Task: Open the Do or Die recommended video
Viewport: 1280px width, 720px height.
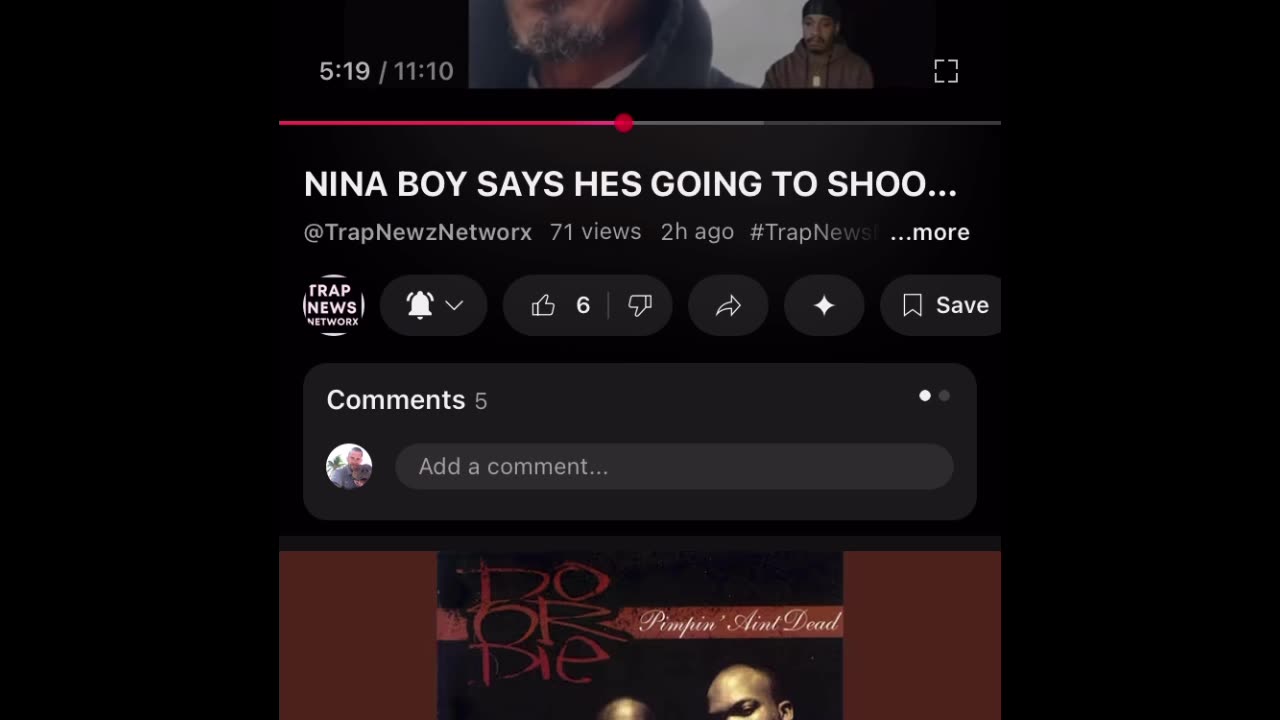Action: coord(640,635)
